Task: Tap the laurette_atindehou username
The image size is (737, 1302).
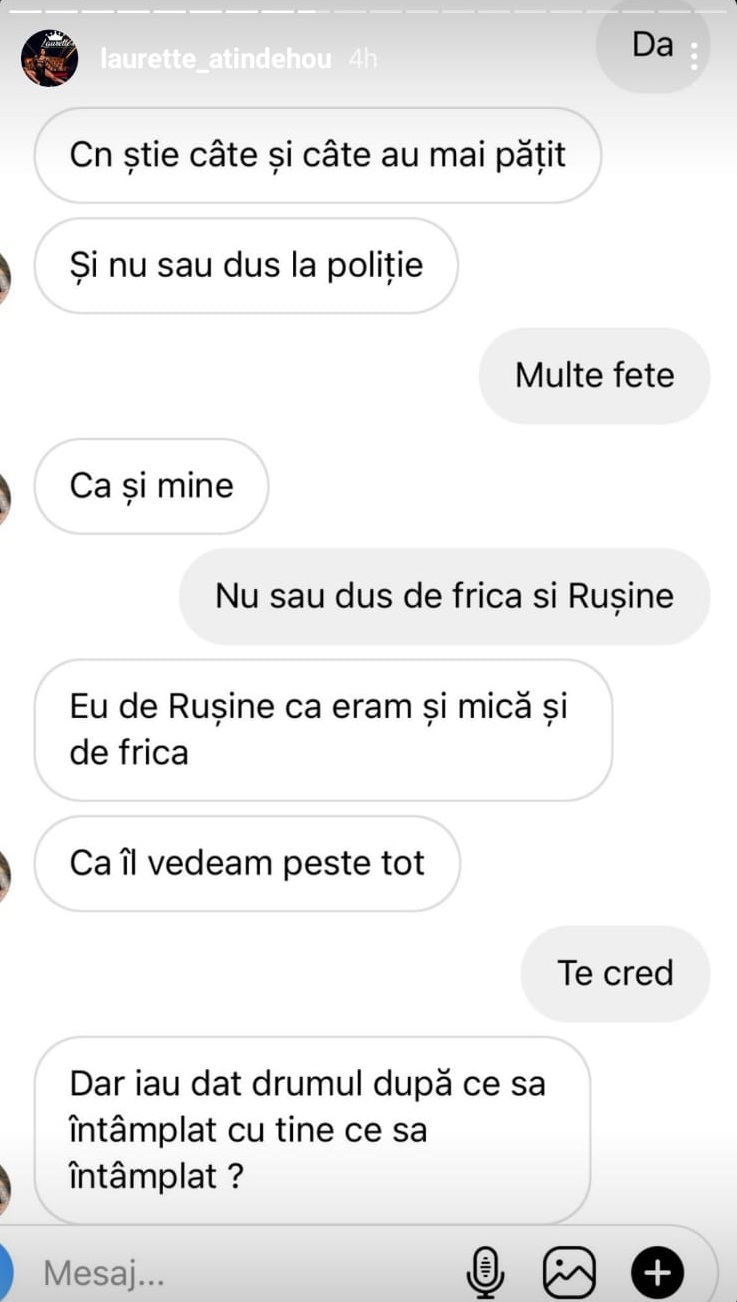Action: [216, 59]
